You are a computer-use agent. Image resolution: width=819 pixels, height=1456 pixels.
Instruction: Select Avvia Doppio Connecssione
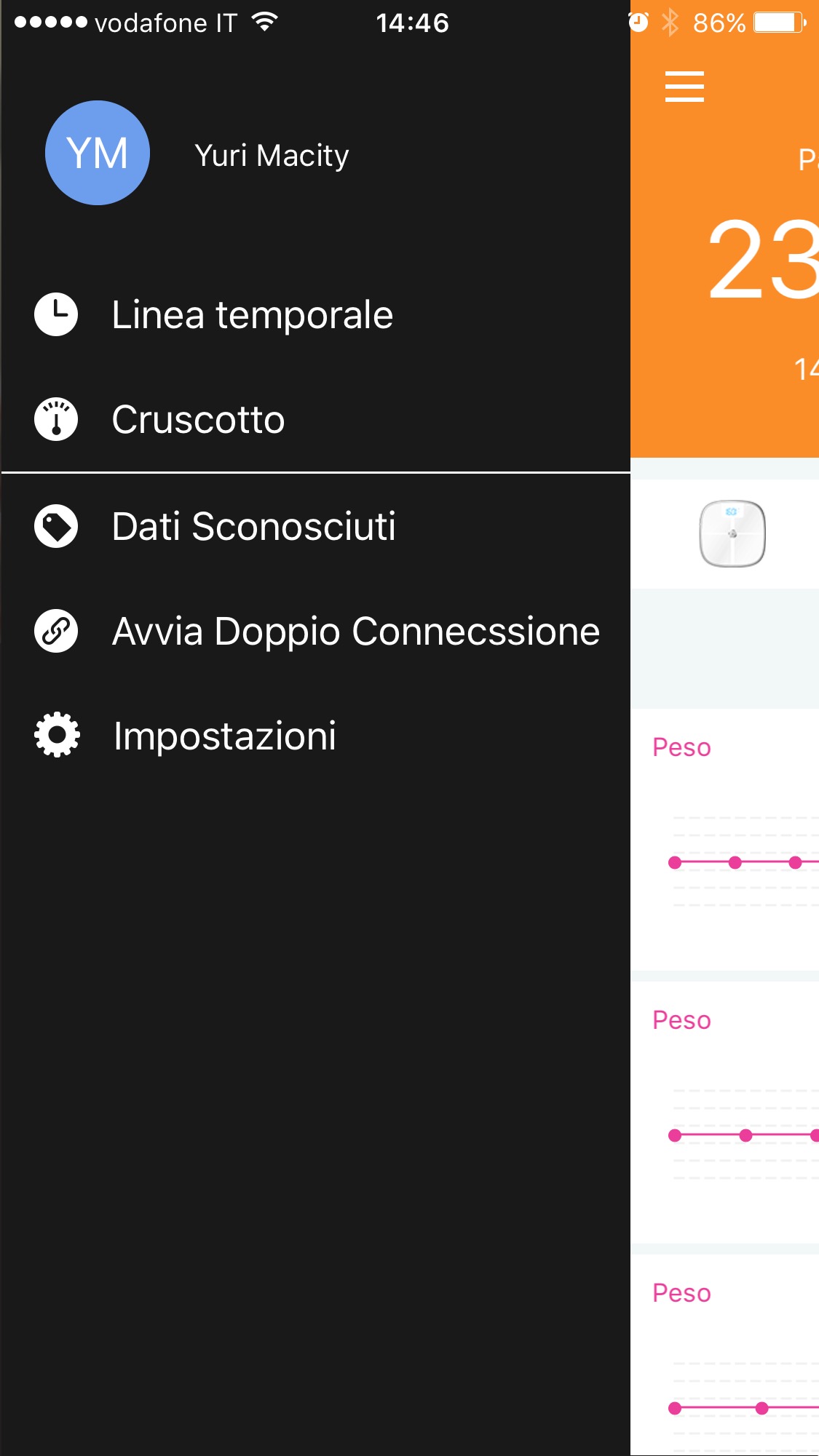(x=355, y=632)
